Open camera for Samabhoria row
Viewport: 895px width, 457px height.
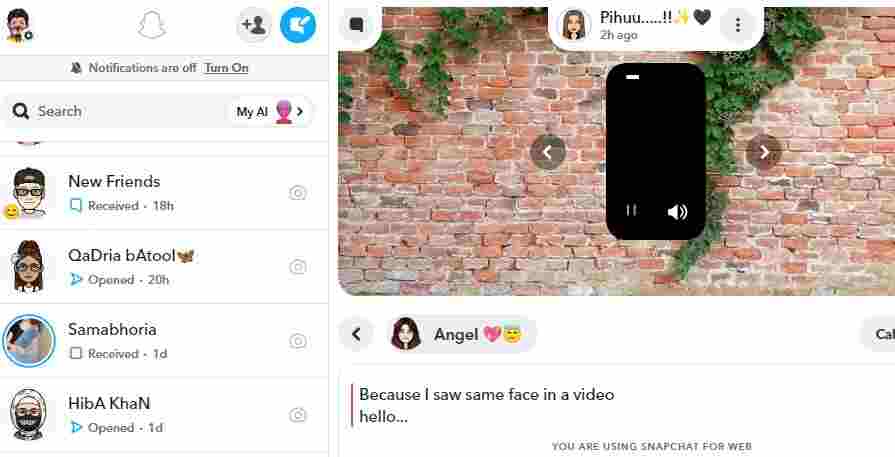tap(297, 341)
